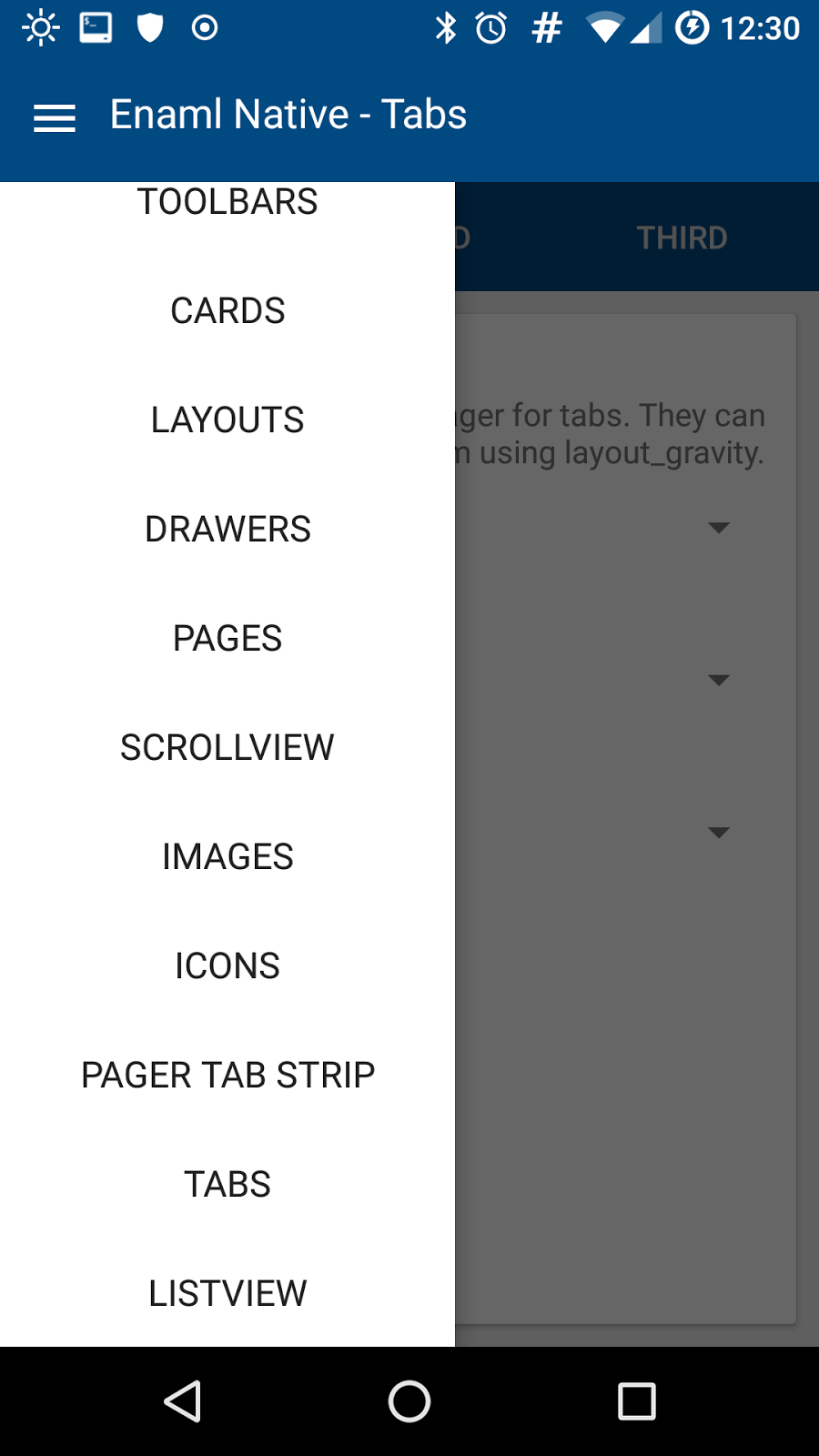Tap the system back button

182,1401
